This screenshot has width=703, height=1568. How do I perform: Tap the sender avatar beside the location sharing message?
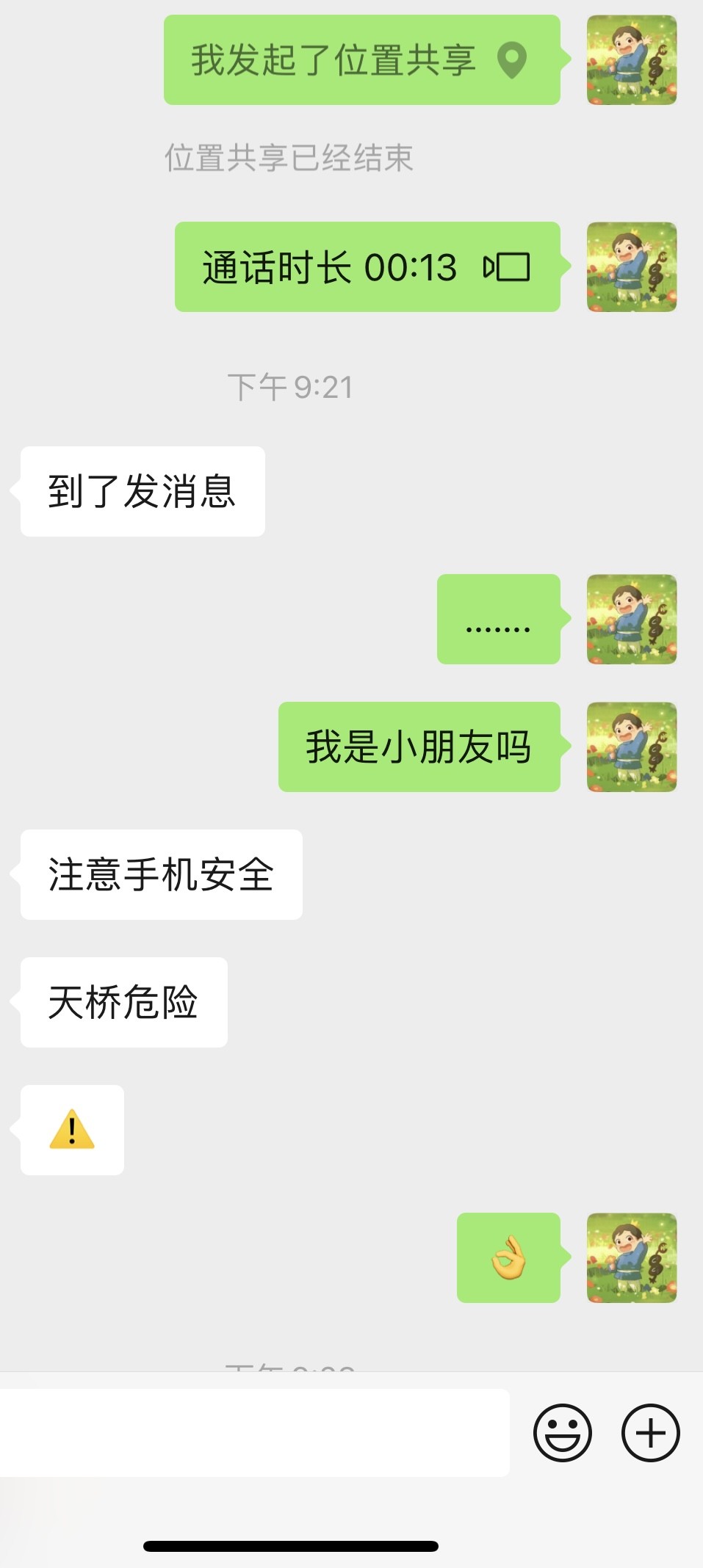pyautogui.click(x=631, y=60)
